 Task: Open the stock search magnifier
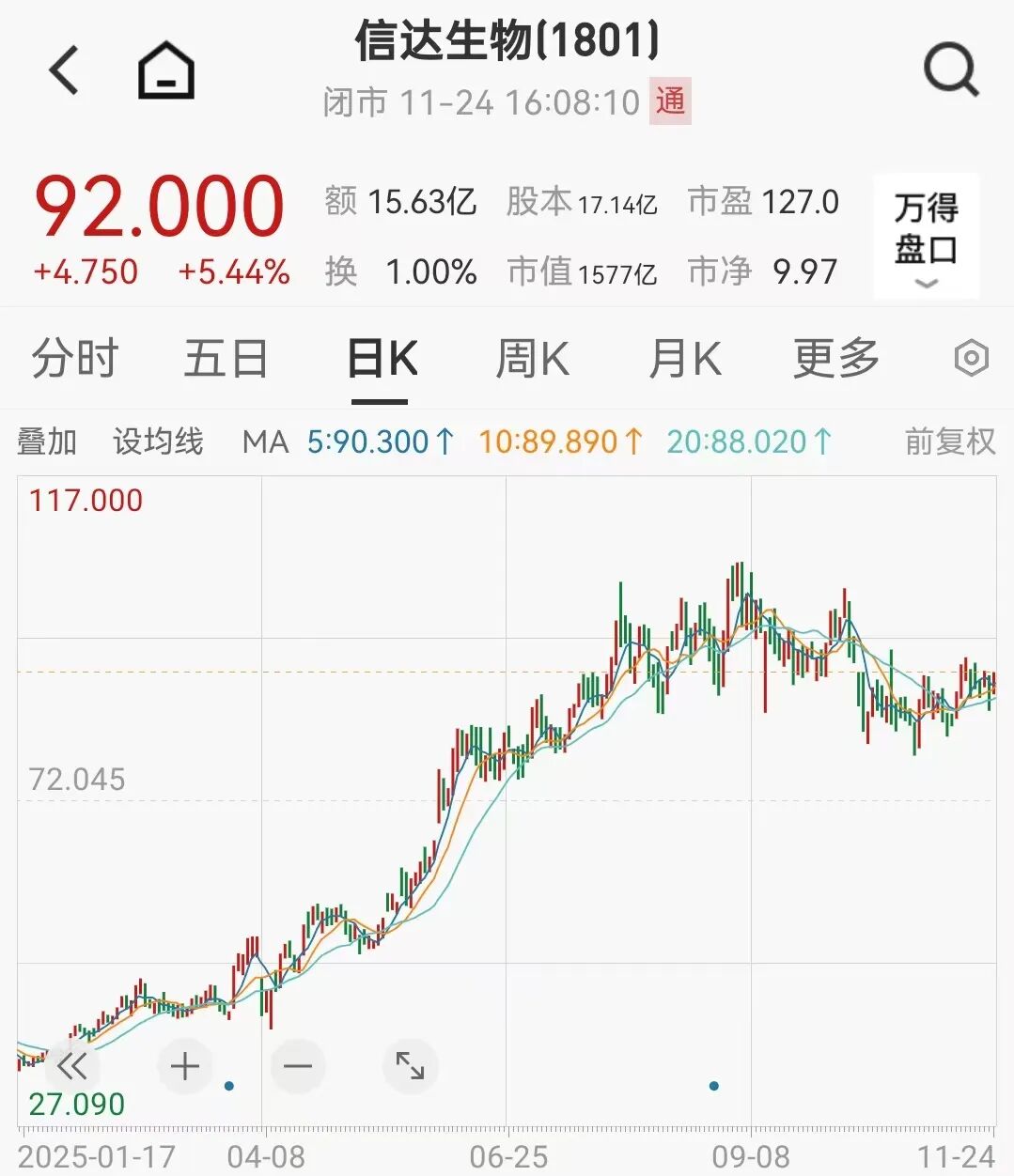point(951,69)
